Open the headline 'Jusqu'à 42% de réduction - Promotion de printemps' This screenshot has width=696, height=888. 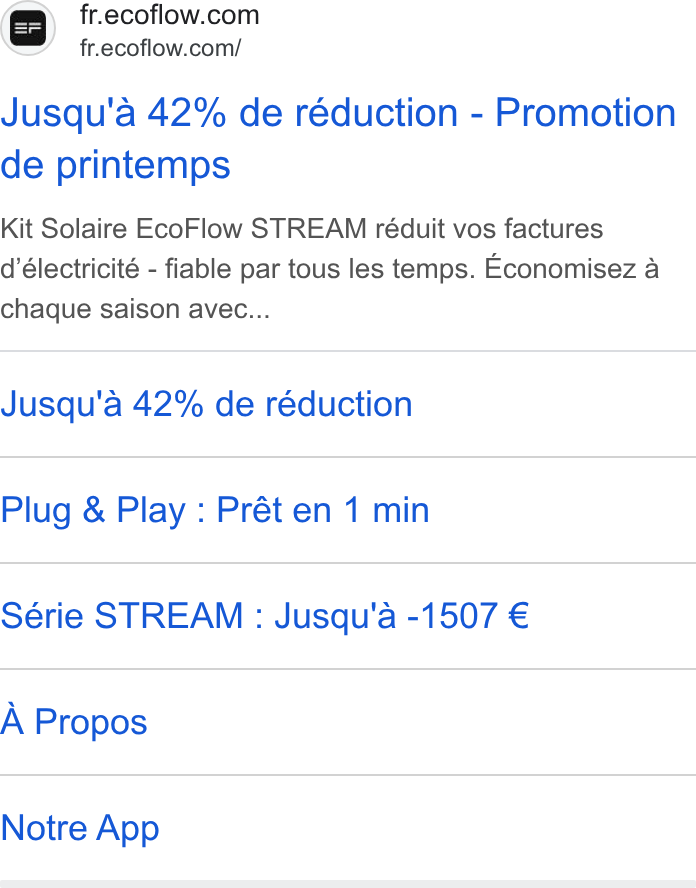[x=338, y=138]
